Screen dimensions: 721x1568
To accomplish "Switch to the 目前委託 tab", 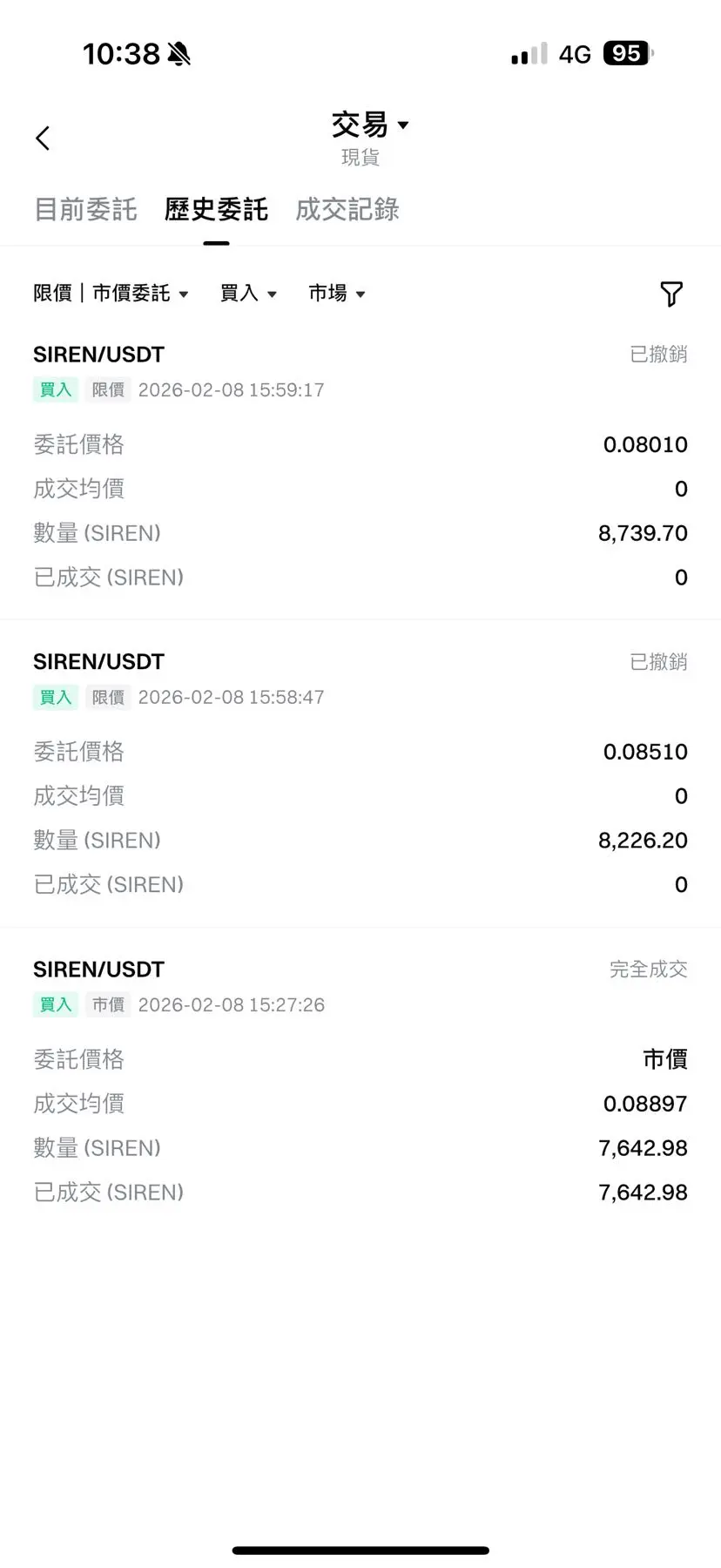I will [85, 209].
